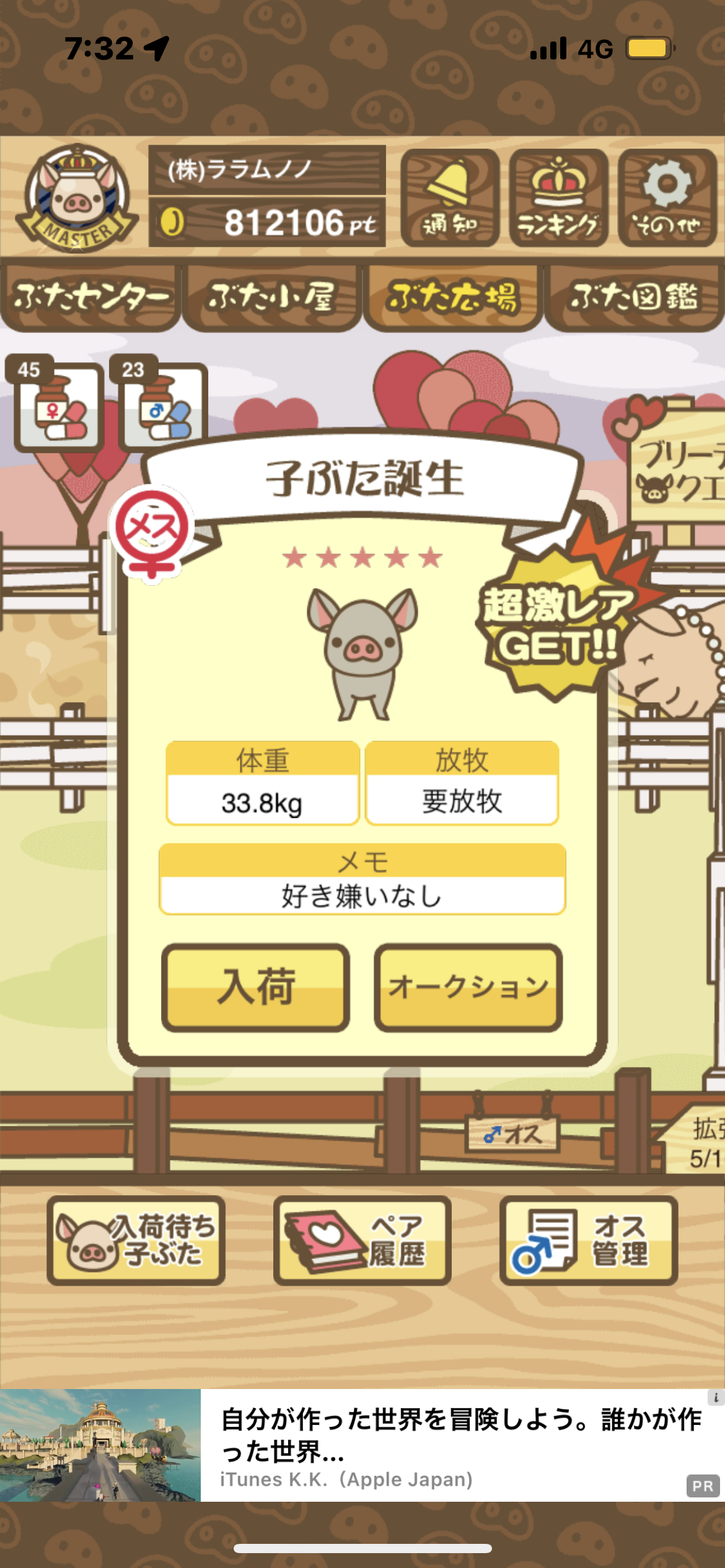Open 入荷待ち子ぶた list
This screenshot has height=1568, width=725.
click(x=136, y=1240)
